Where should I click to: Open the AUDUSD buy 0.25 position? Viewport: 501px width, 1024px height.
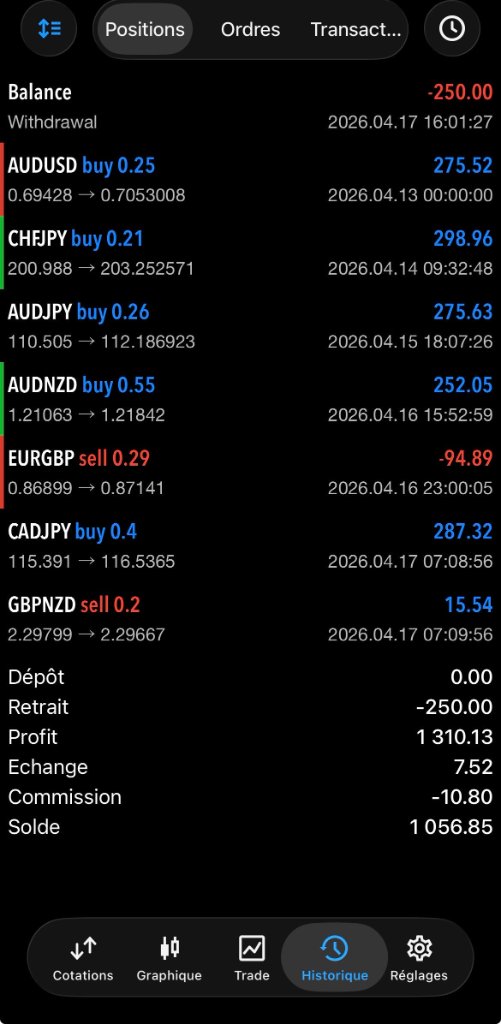click(250, 180)
